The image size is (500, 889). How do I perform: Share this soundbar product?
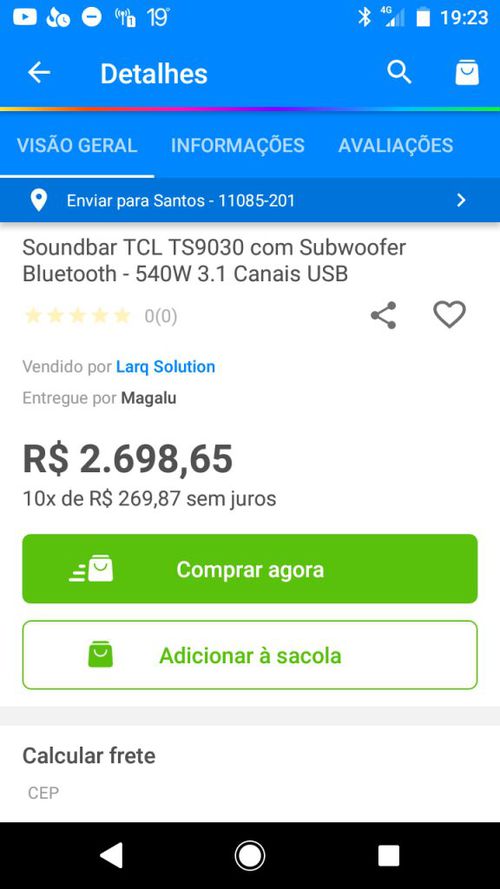(x=384, y=315)
